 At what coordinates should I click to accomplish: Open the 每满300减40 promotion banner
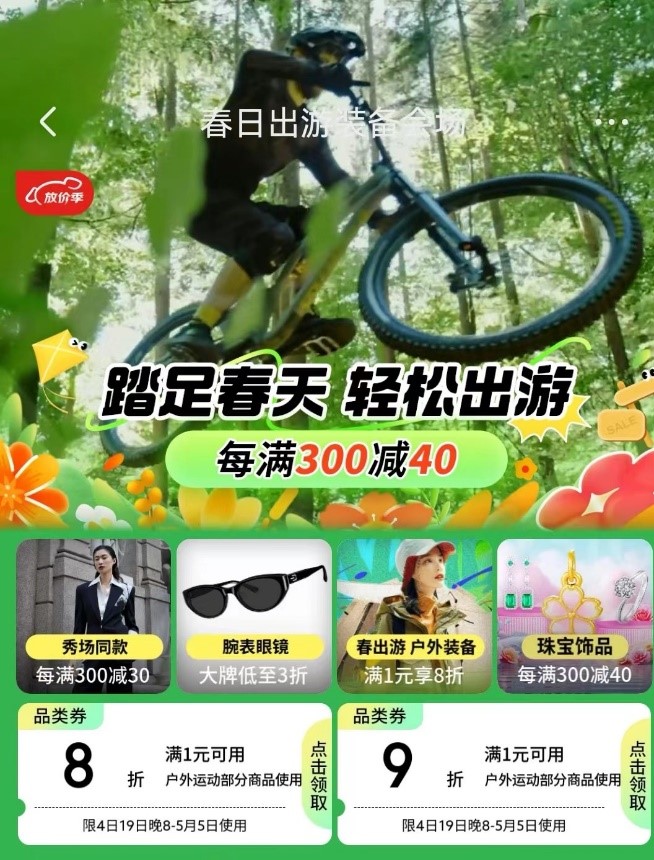(336, 459)
